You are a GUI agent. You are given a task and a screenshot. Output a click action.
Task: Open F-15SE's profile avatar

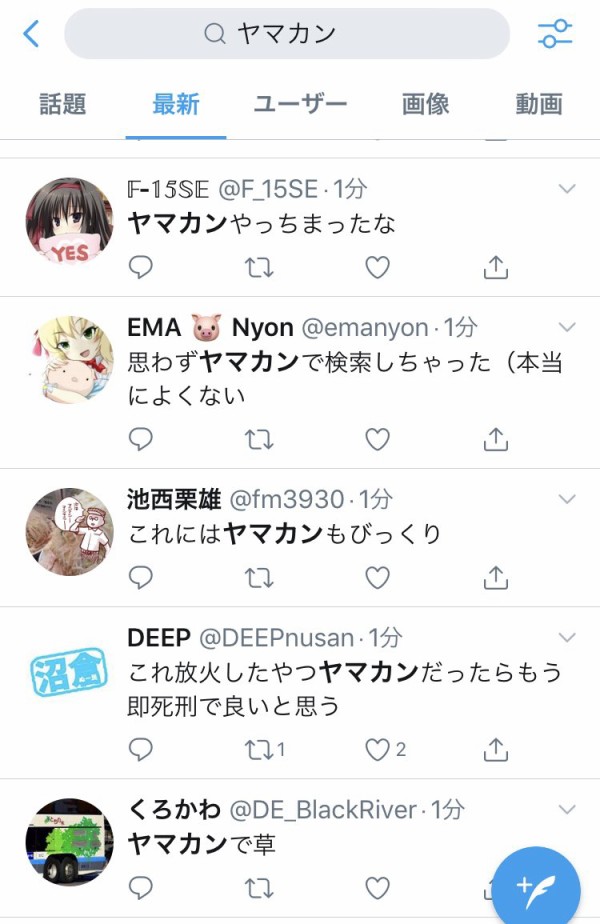coord(69,222)
